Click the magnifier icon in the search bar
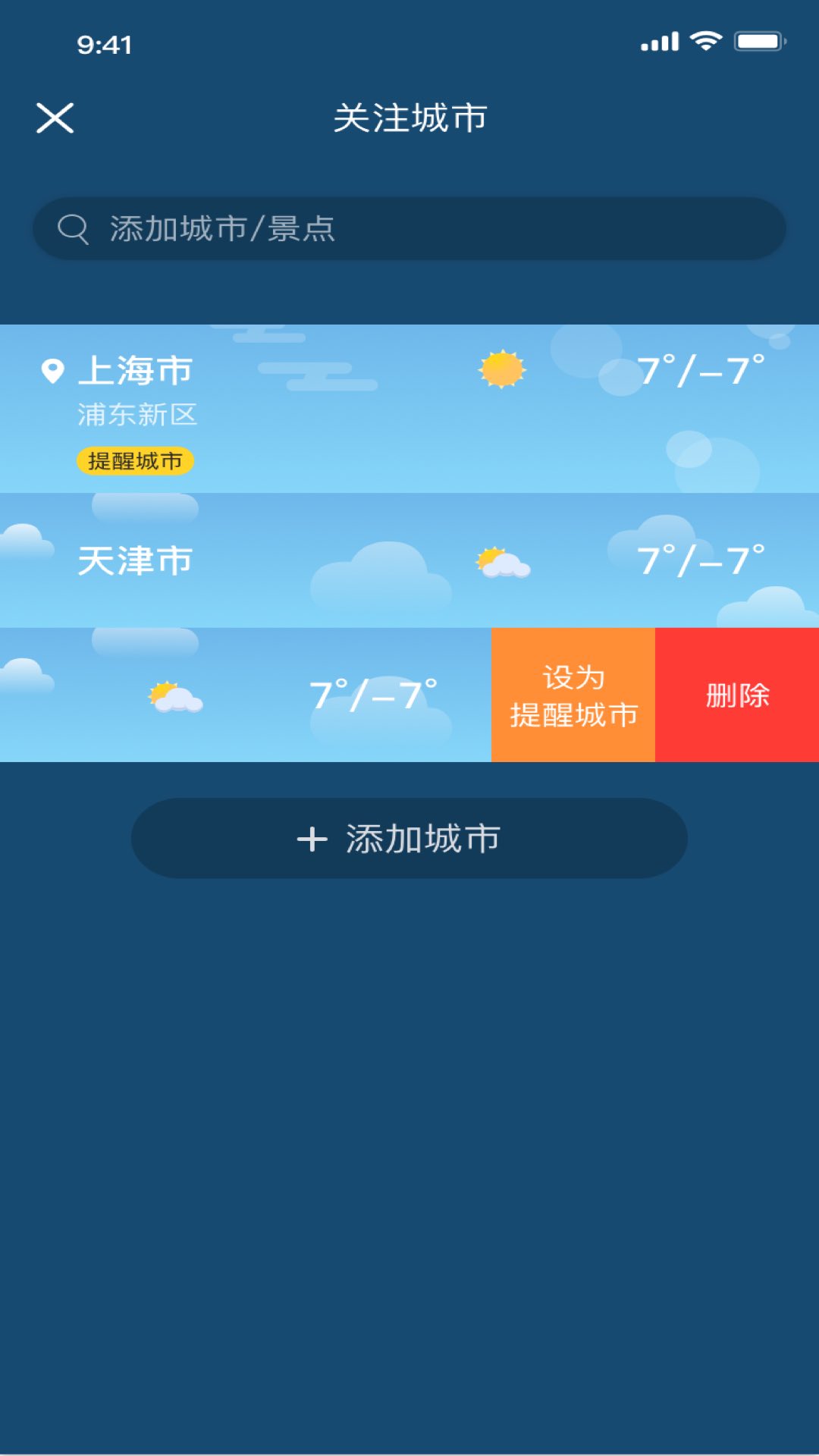Viewport: 819px width, 1456px height. [x=72, y=227]
